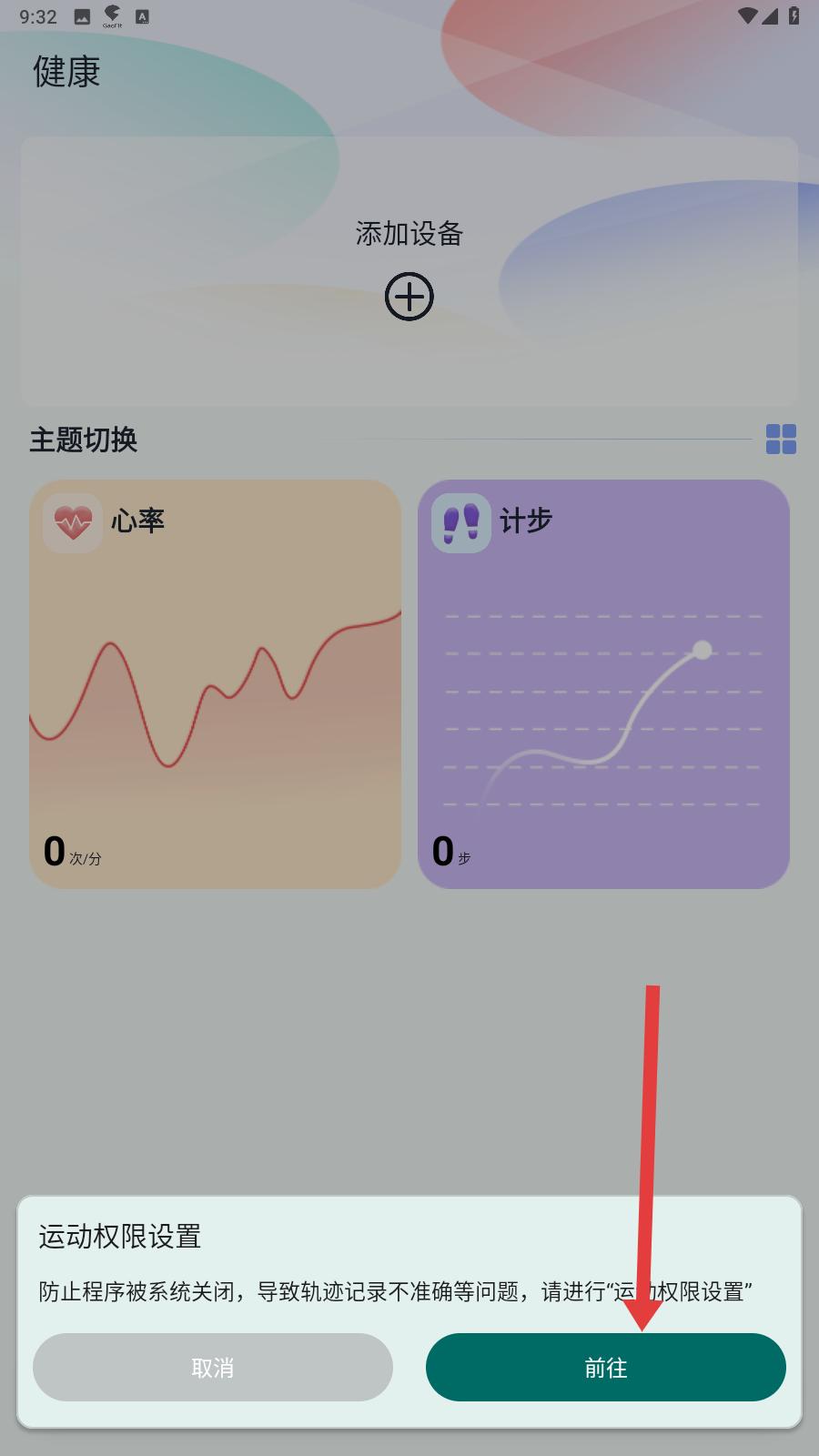
Task: Switch theme layout with the grid icon
Action: 781,440
